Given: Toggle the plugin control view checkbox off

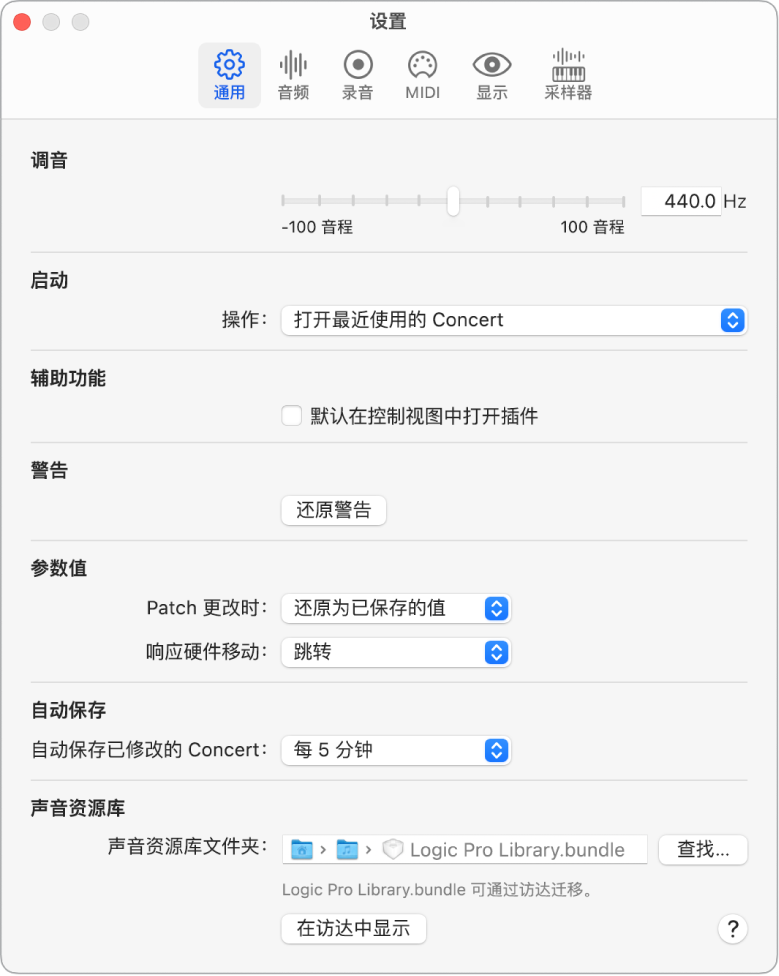Looking at the screenshot, I should (x=291, y=416).
